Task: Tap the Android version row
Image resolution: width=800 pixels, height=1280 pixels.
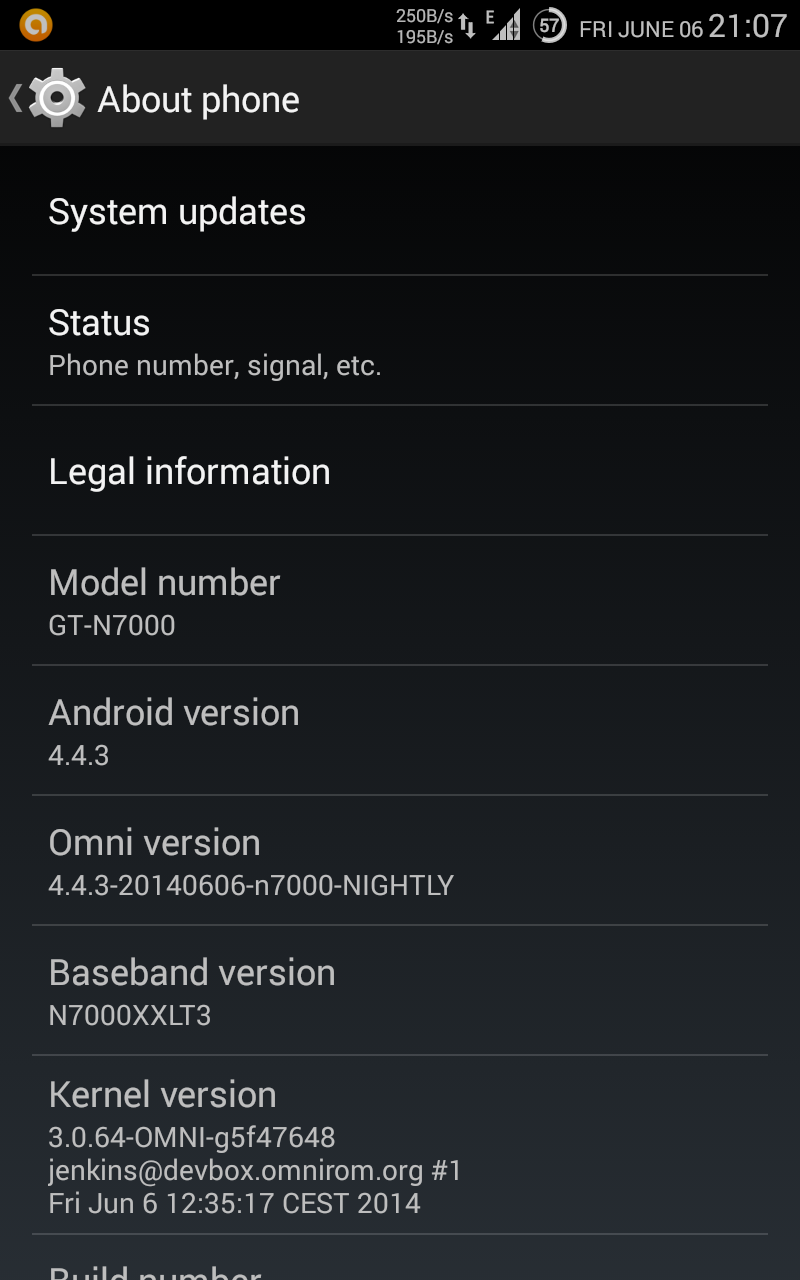Action: pos(400,732)
